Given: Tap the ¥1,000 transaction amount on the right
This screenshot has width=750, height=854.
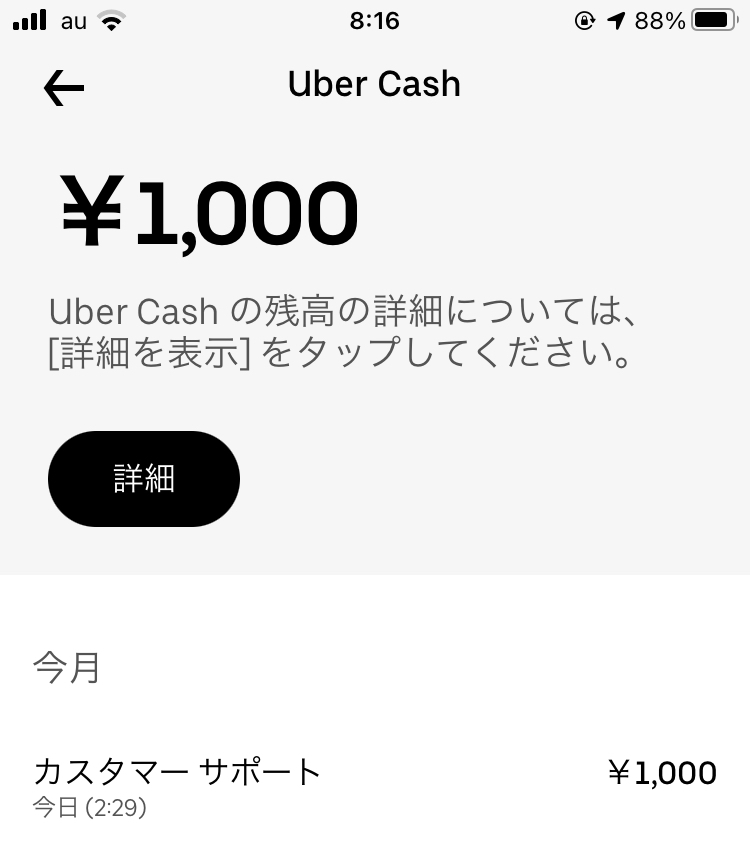Looking at the screenshot, I should (x=664, y=771).
